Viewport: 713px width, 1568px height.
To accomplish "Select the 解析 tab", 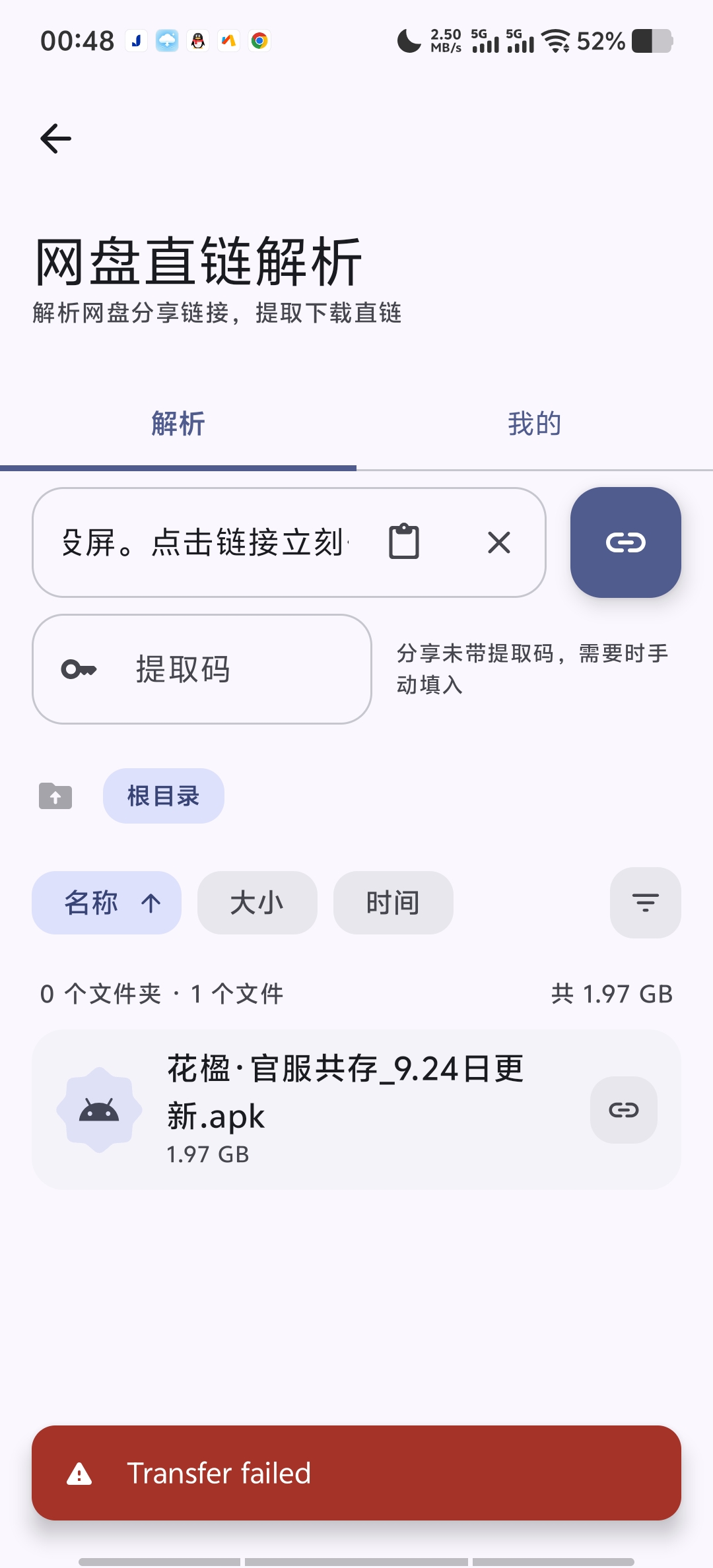I will tap(178, 424).
